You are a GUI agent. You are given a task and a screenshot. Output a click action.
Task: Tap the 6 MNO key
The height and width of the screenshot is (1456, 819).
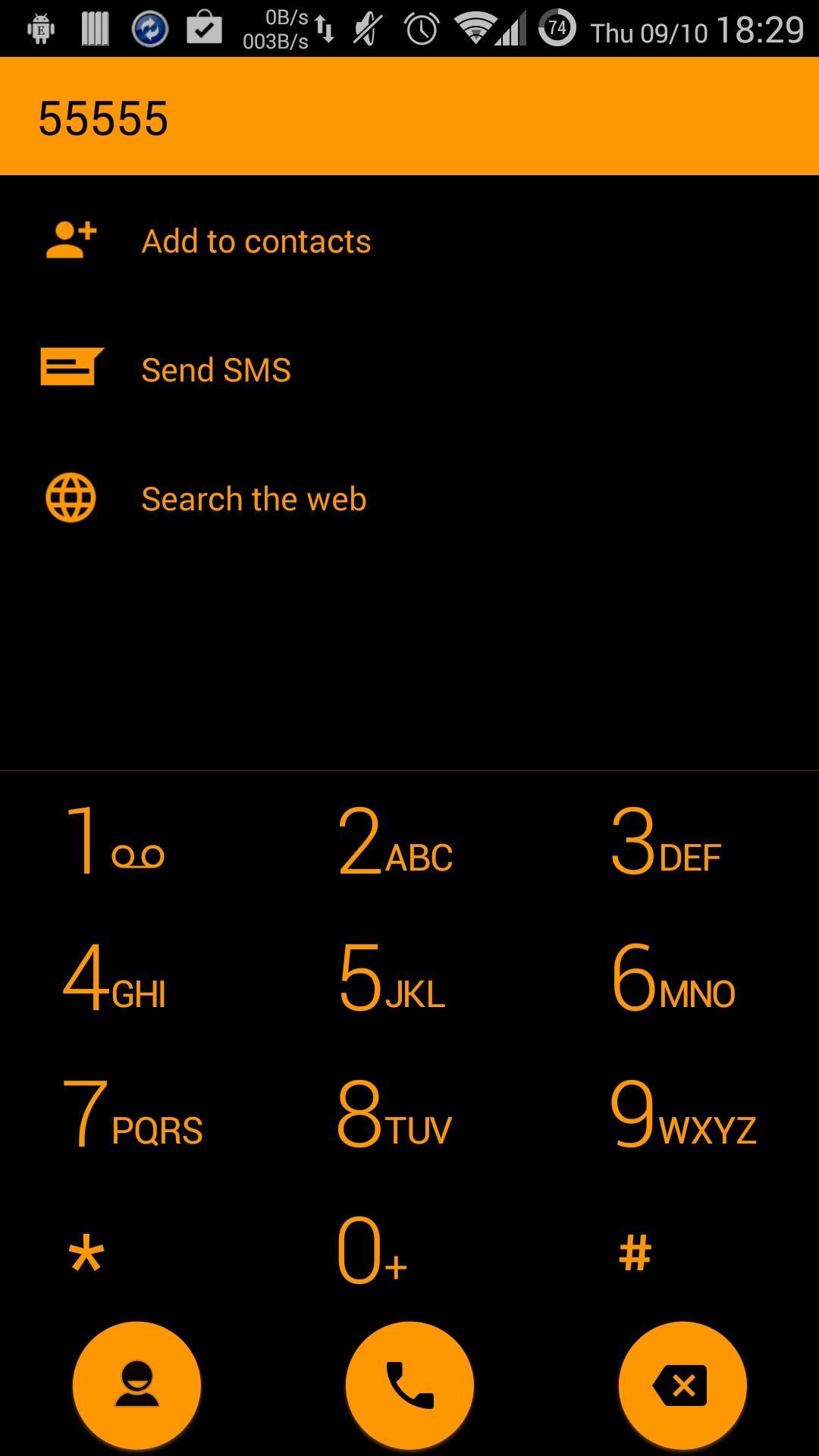click(672, 977)
